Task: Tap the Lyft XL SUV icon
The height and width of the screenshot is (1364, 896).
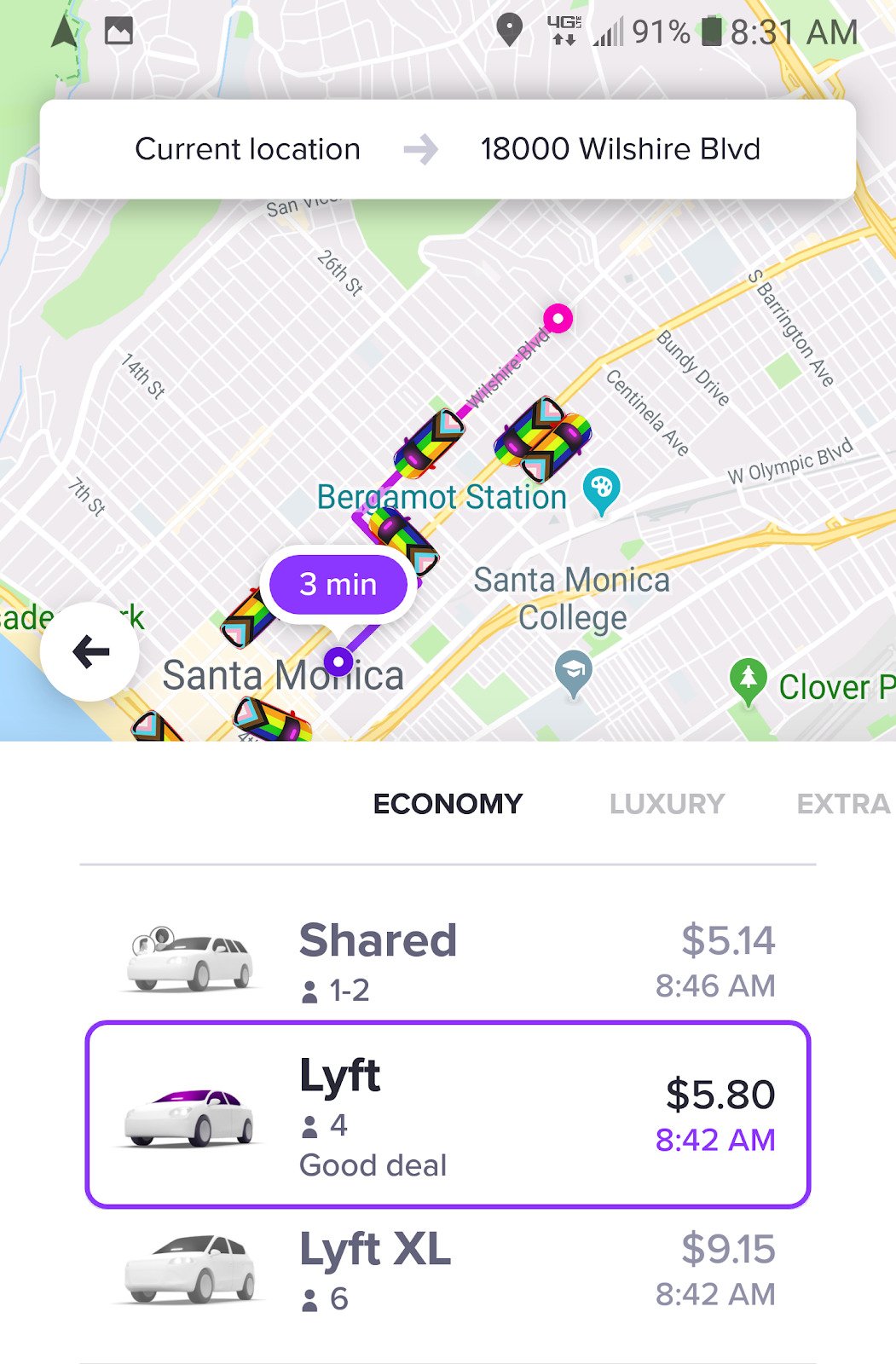Action: click(x=189, y=1267)
